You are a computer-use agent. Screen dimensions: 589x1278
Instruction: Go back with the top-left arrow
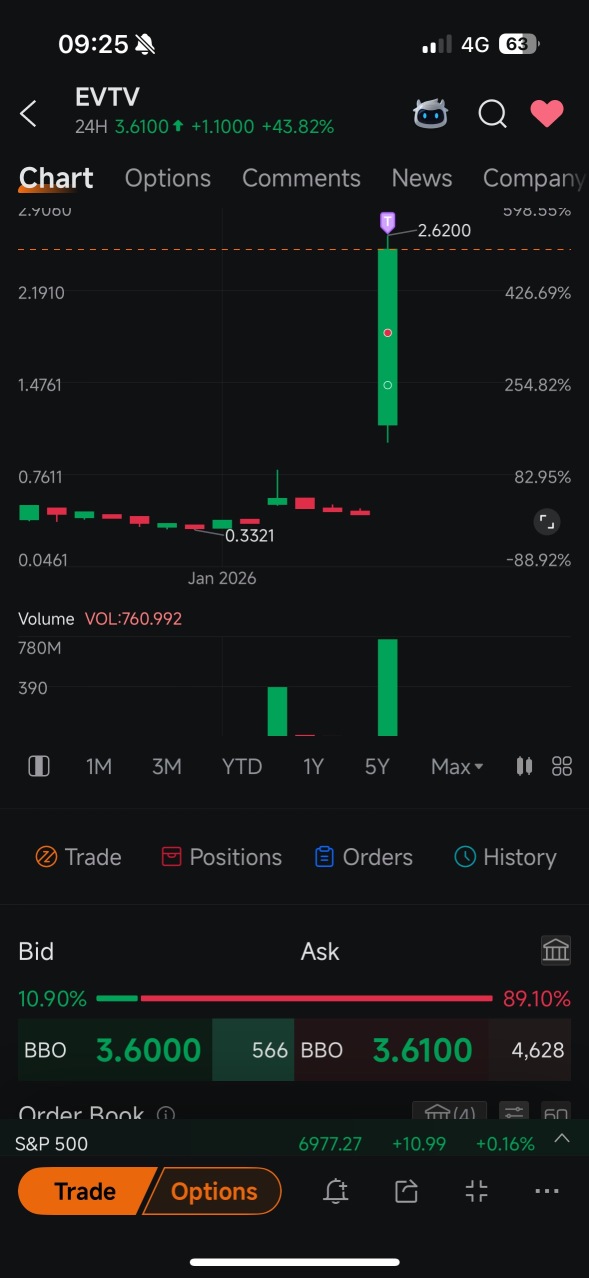pyautogui.click(x=29, y=113)
